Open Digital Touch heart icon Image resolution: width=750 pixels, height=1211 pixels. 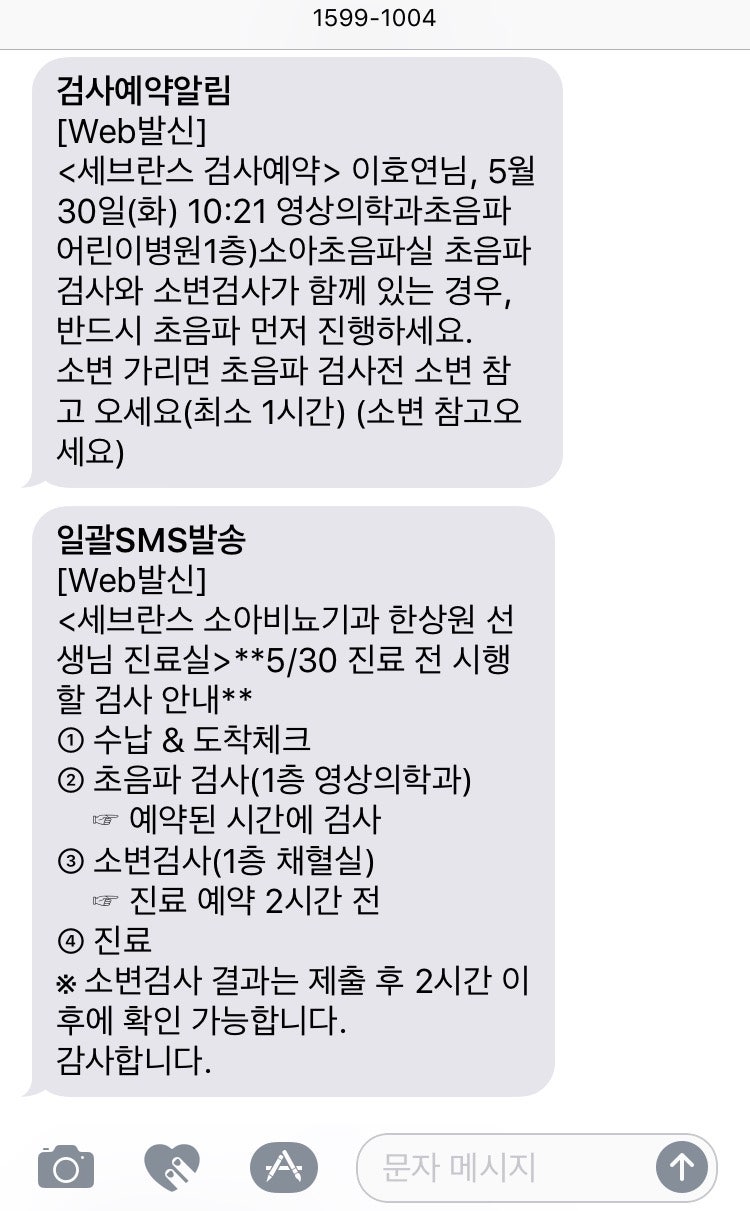pos(174,1165)
